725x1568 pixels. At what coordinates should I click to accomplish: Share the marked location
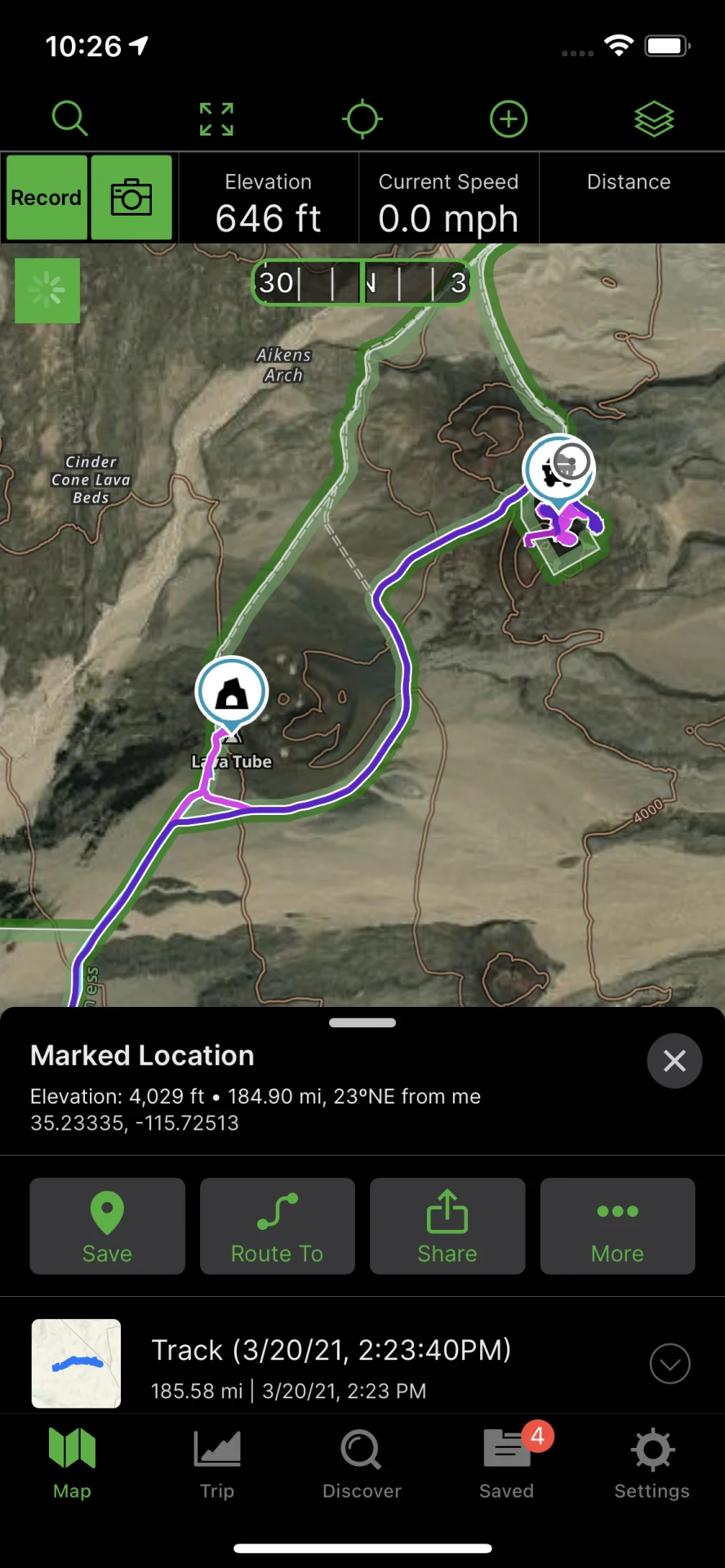447,1226
